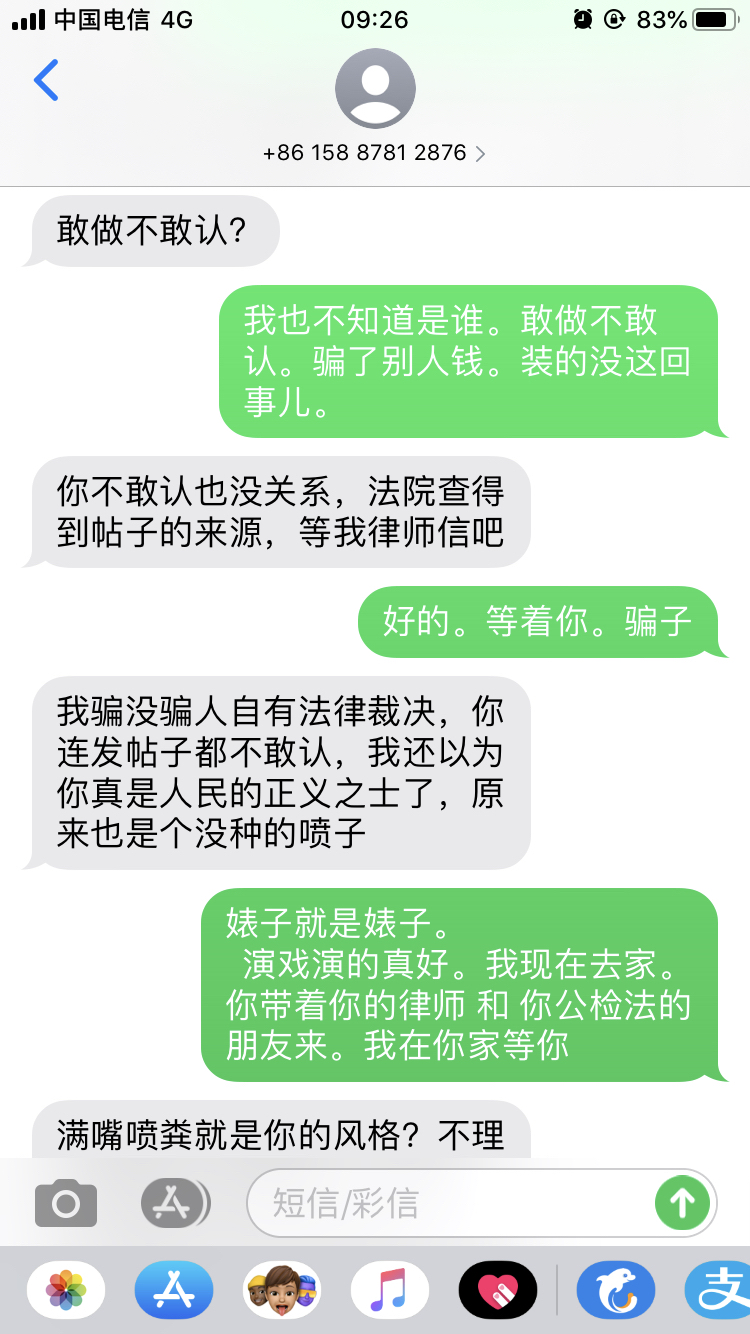Open the Alipay app in the strip
750x1334 pixels.
click(719, 1290)
